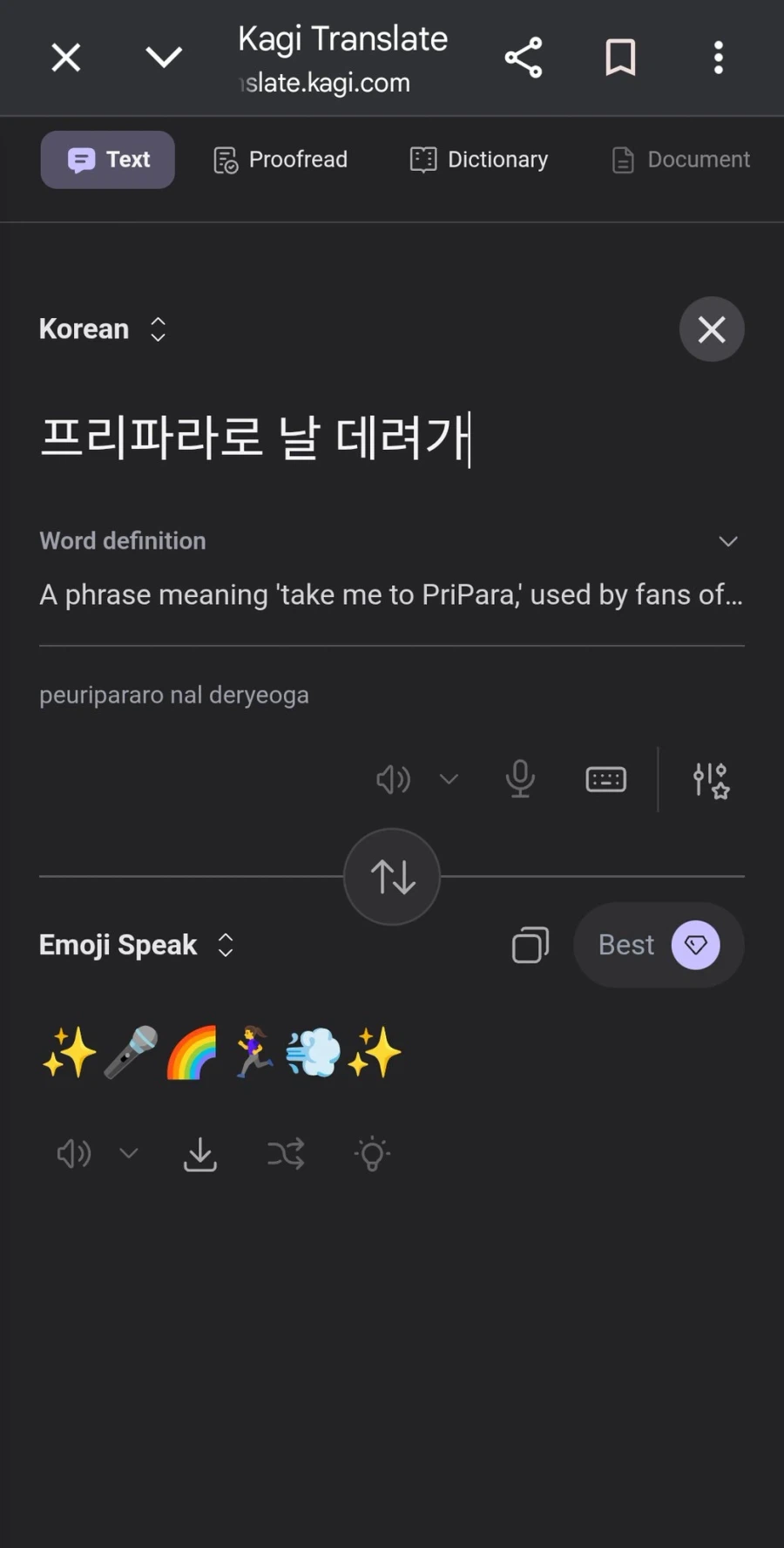The image size is (784, 1548).
Task: Select the Best model button
Action: click(x=659, y=944)
